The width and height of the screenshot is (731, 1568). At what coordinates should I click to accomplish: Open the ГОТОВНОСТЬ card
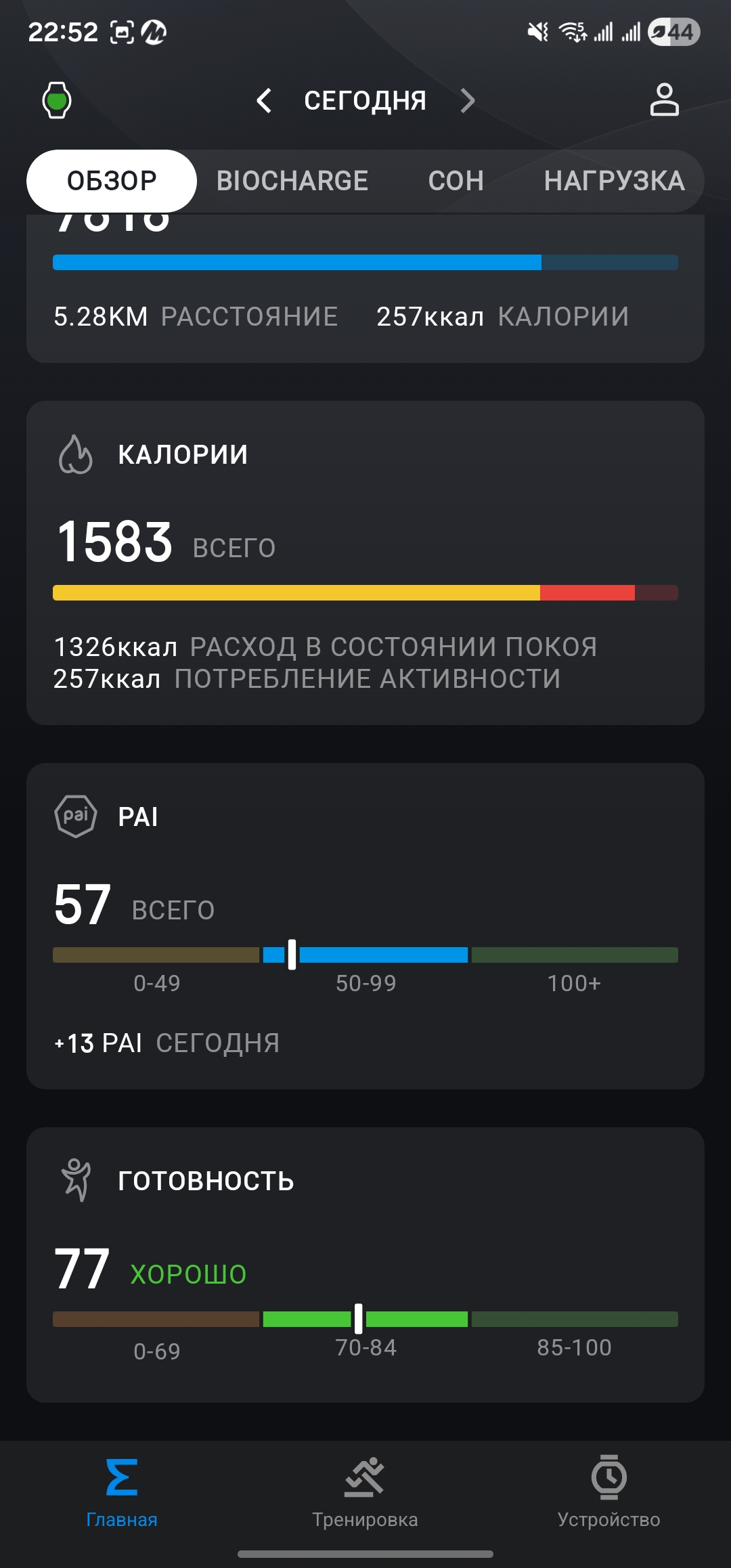(x=365, y=1263)
